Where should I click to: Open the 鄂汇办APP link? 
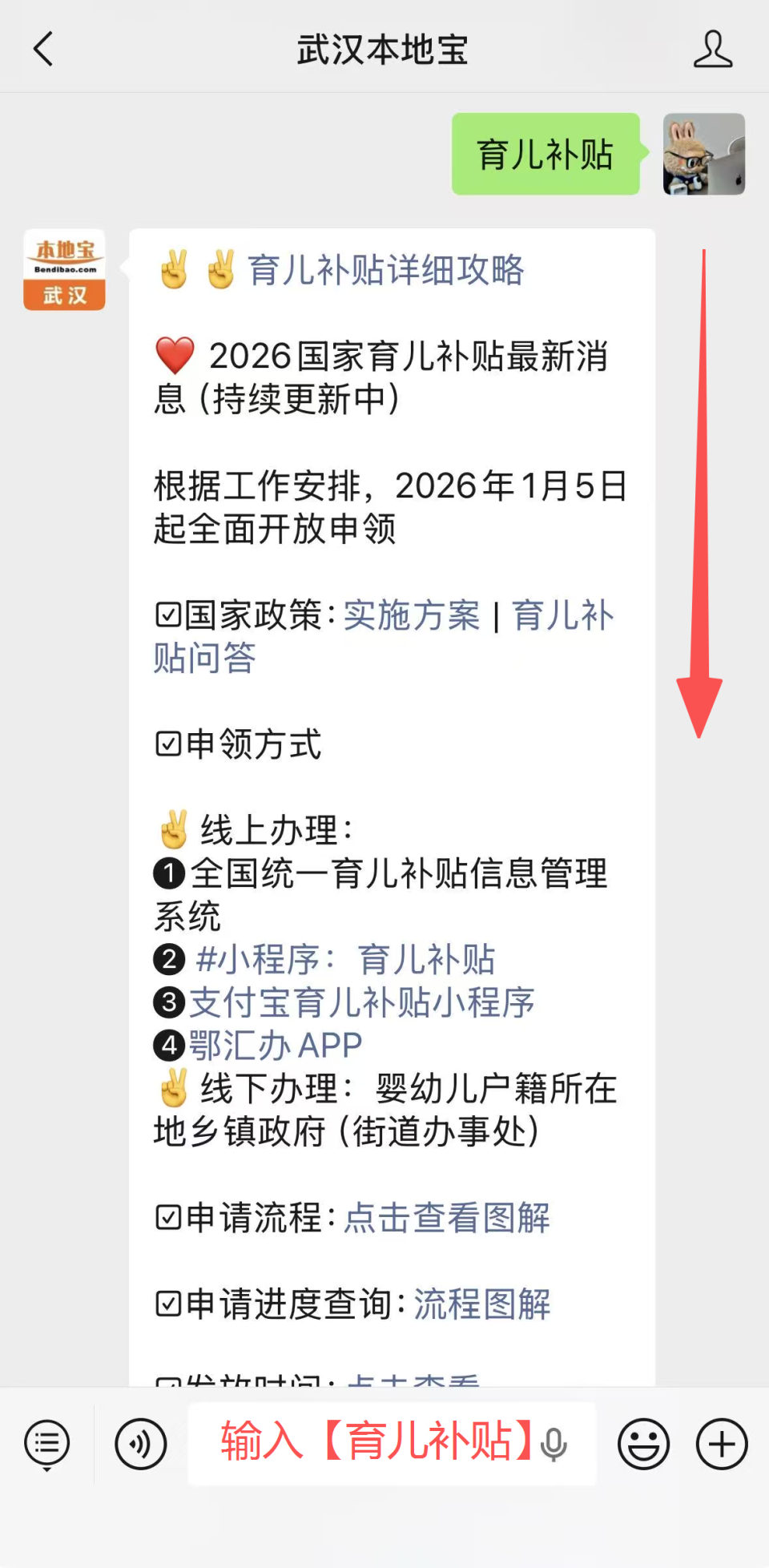click(276, 1045)
